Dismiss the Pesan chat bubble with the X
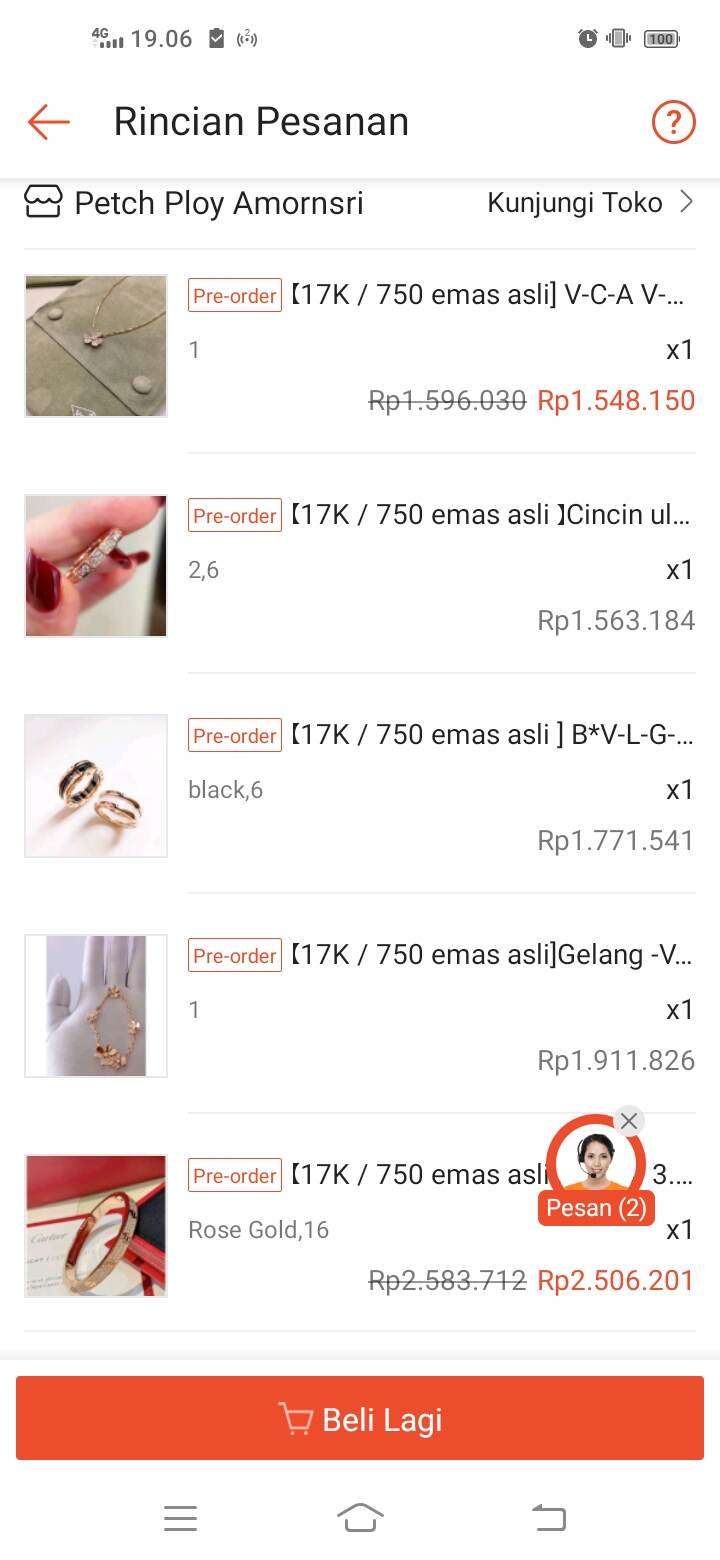The image size is (720, 1560). (629, 1120)
